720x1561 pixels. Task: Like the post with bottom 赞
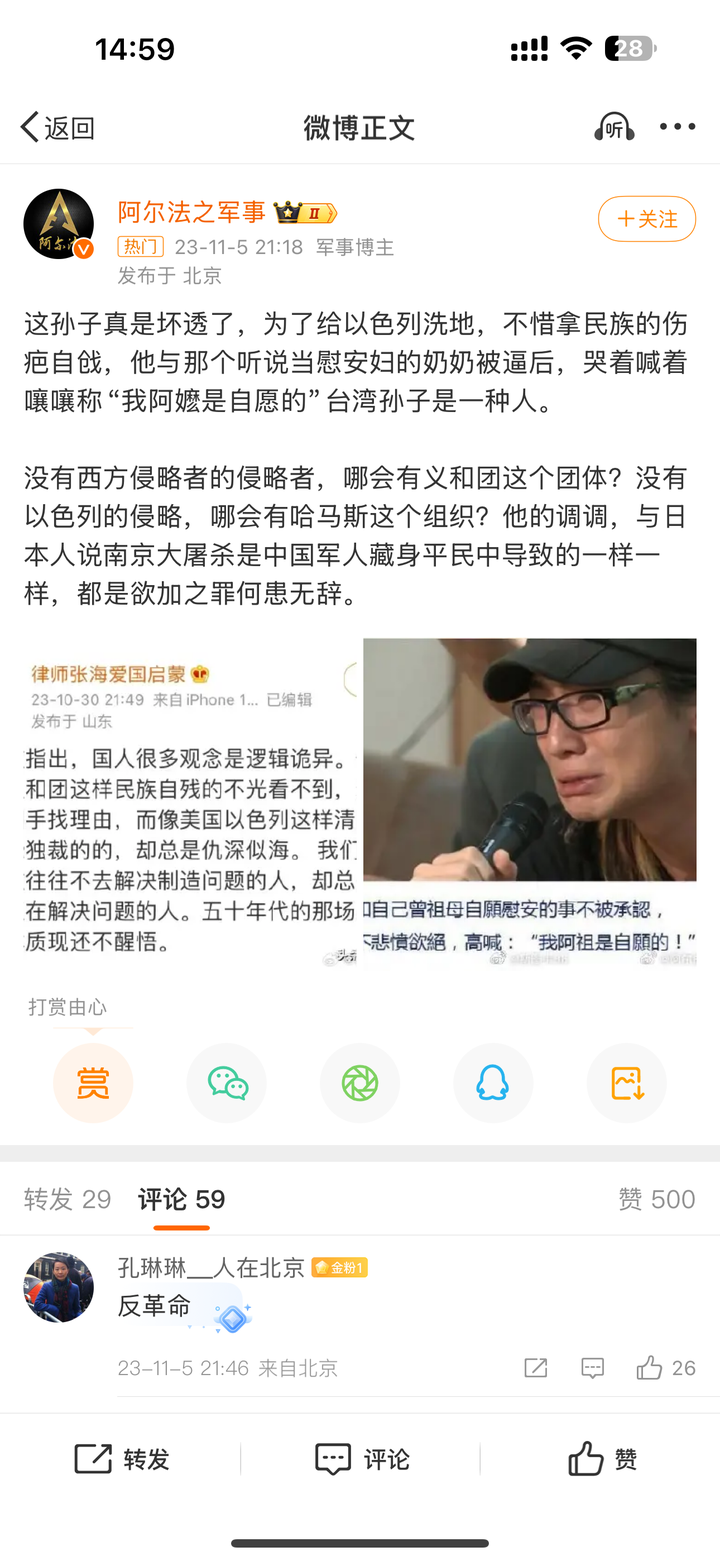tap(601, 1459)
